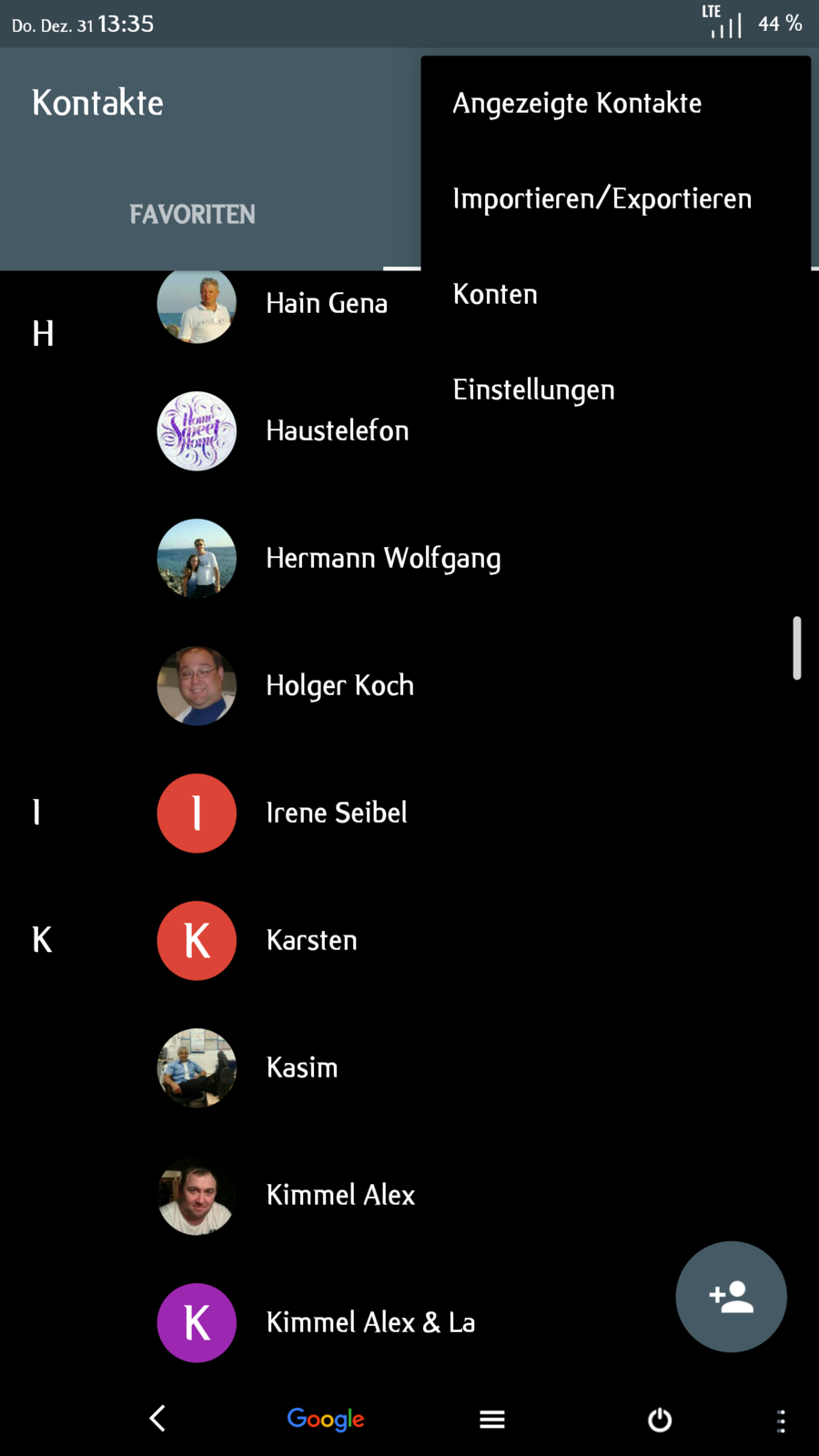Viewport: 819px width, 1456px height.
Task: Open contact Hain Gena
Action: point(326,304)
